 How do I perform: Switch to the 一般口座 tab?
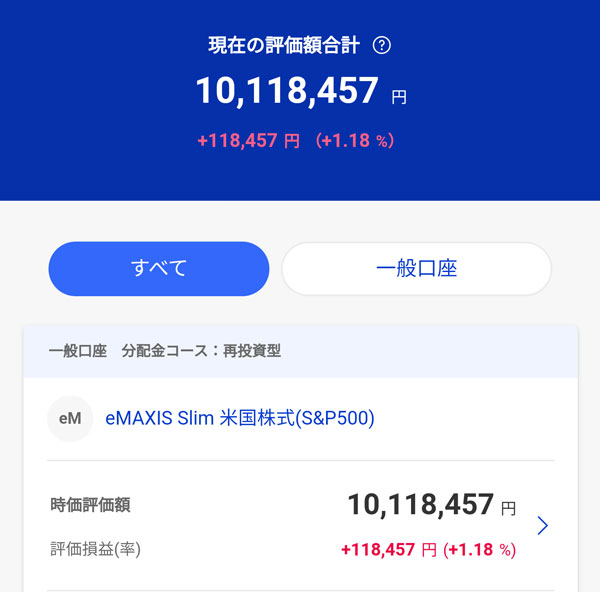tap(416, 268)
